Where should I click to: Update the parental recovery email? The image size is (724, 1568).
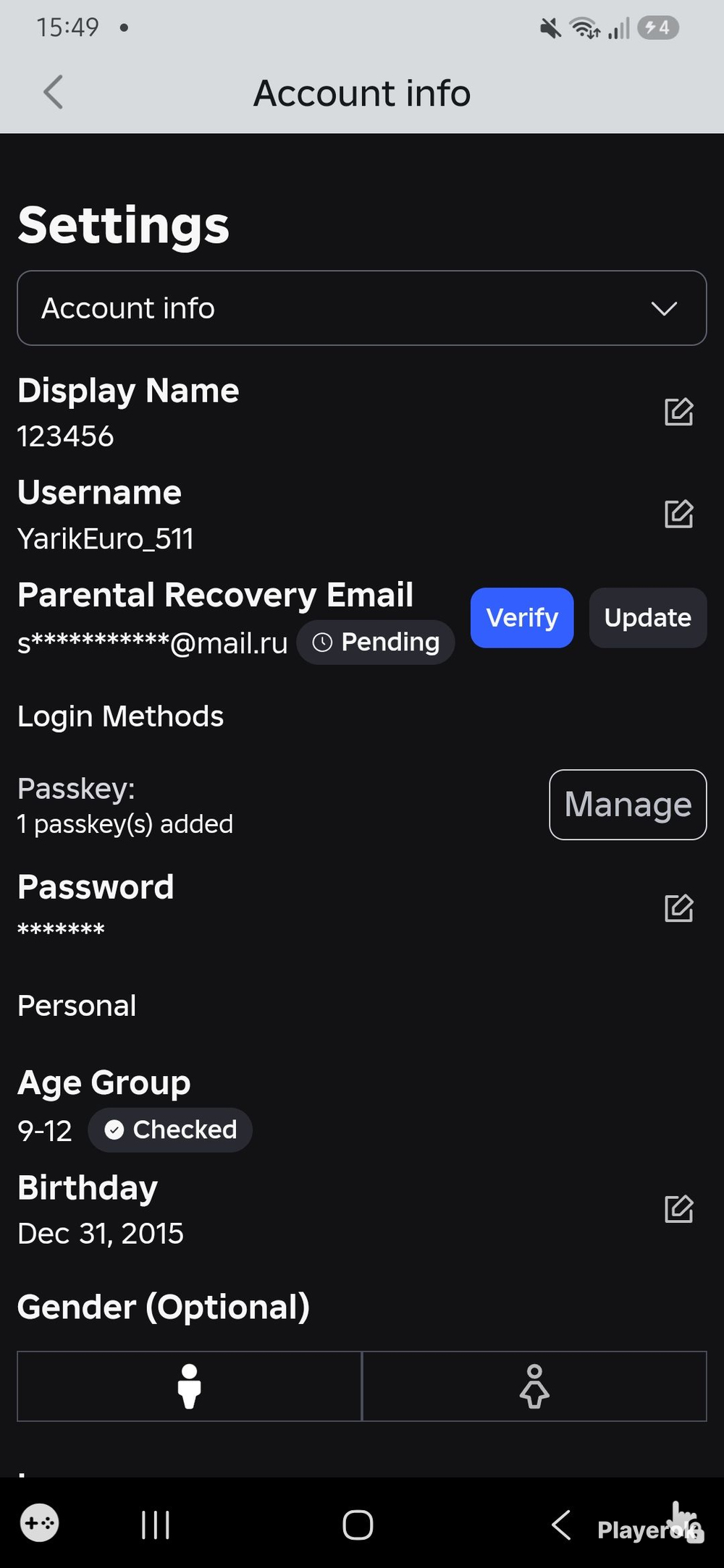[648, 618]
